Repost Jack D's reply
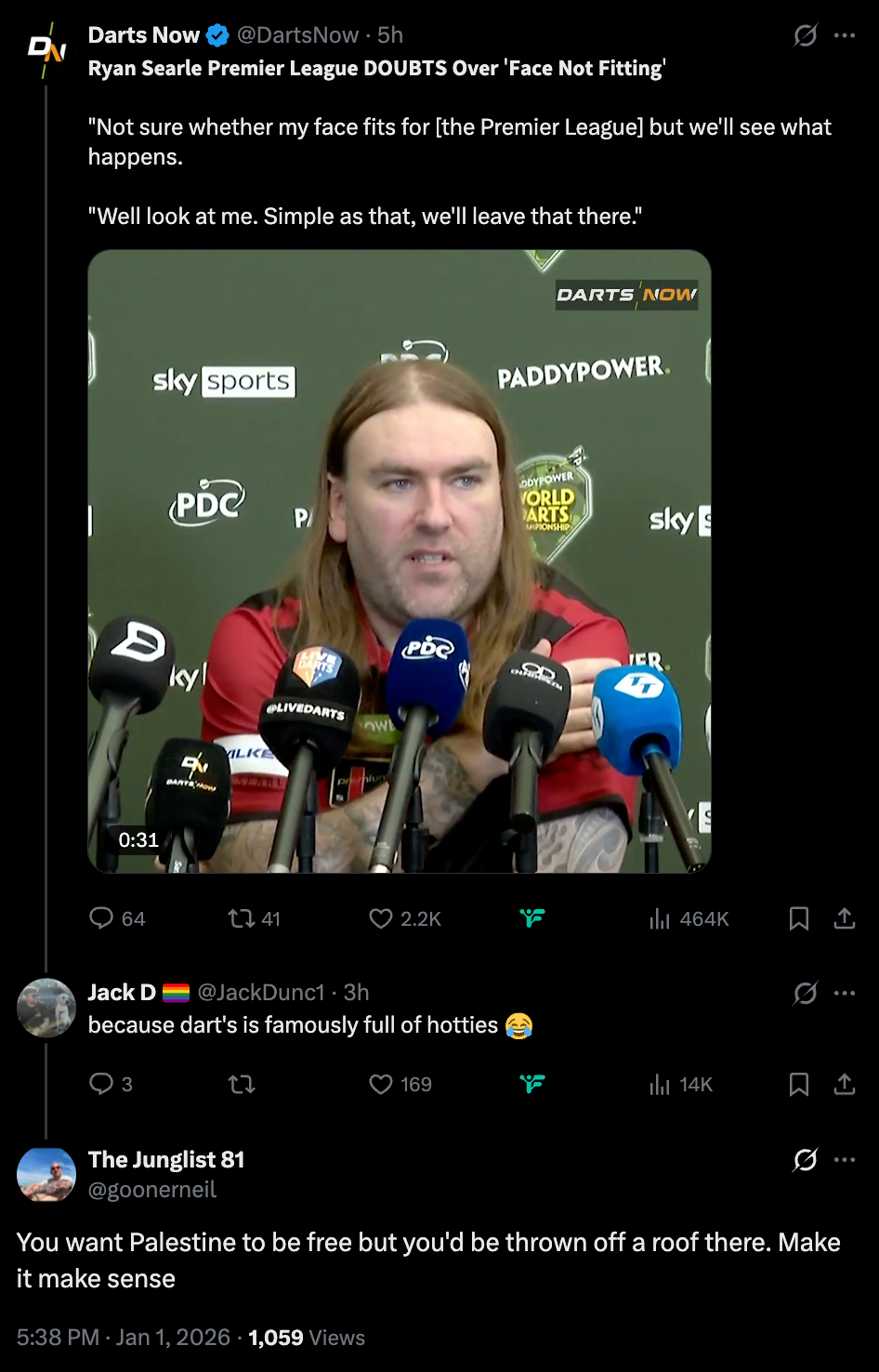Screen dimensions: 879x1372 (x=242, y=1084)
